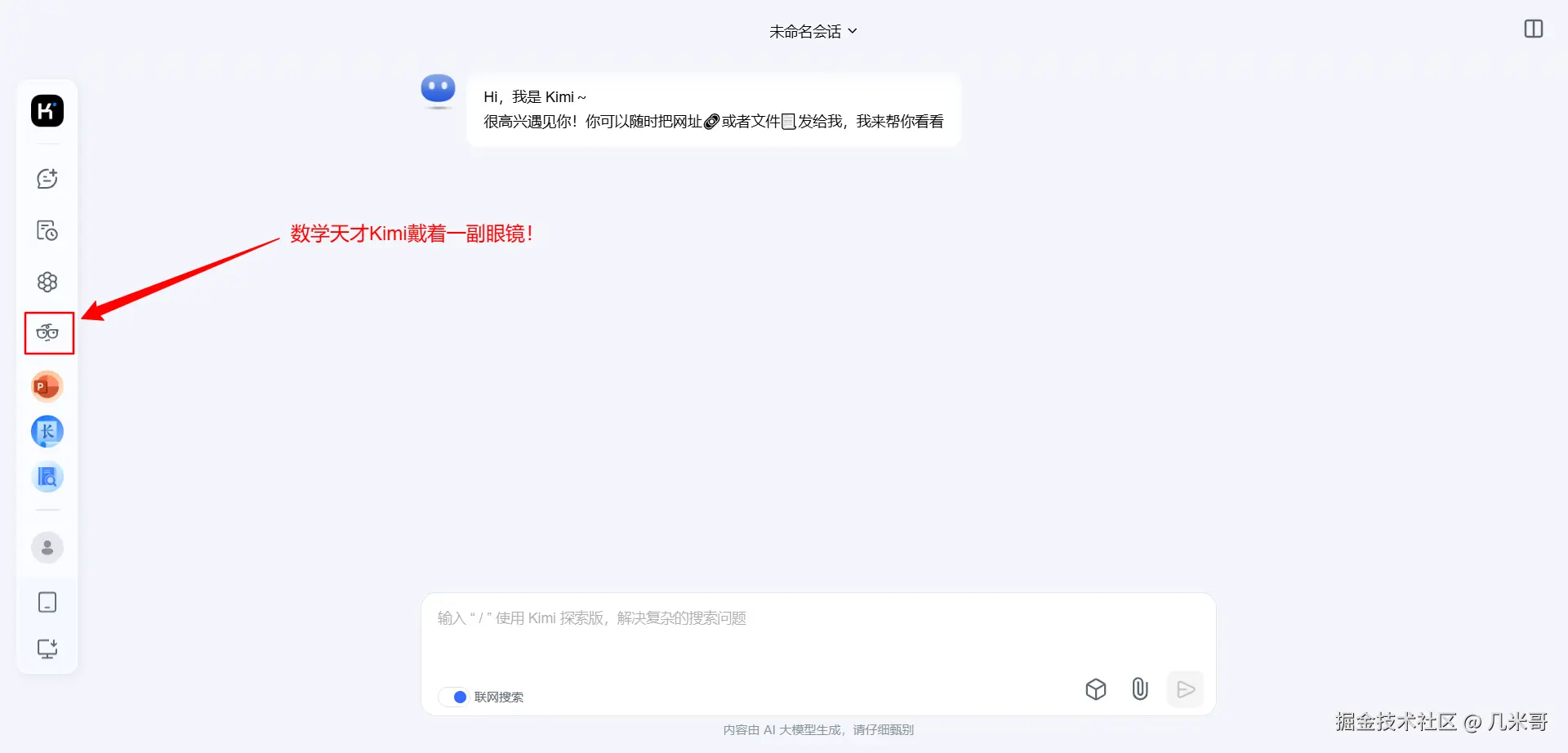Toggle the side panel layout
This screenshot has width=1568, height=753.
[x=1533, y=29]
